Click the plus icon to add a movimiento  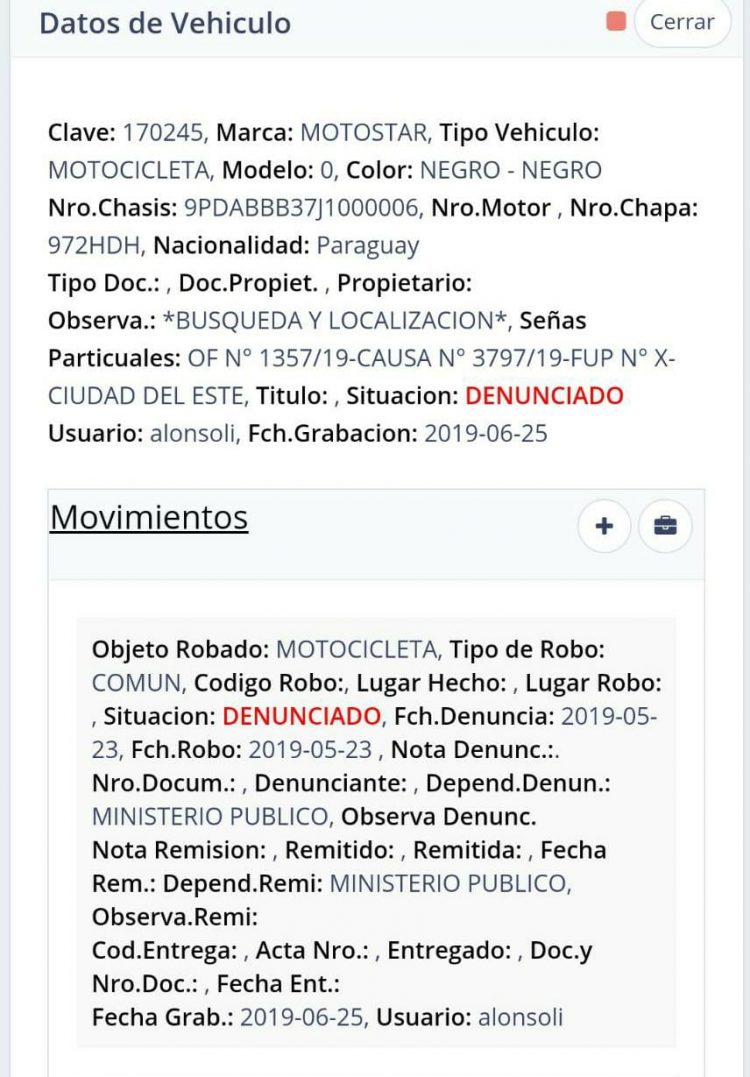pyautogui.click(x=604, y=525)
